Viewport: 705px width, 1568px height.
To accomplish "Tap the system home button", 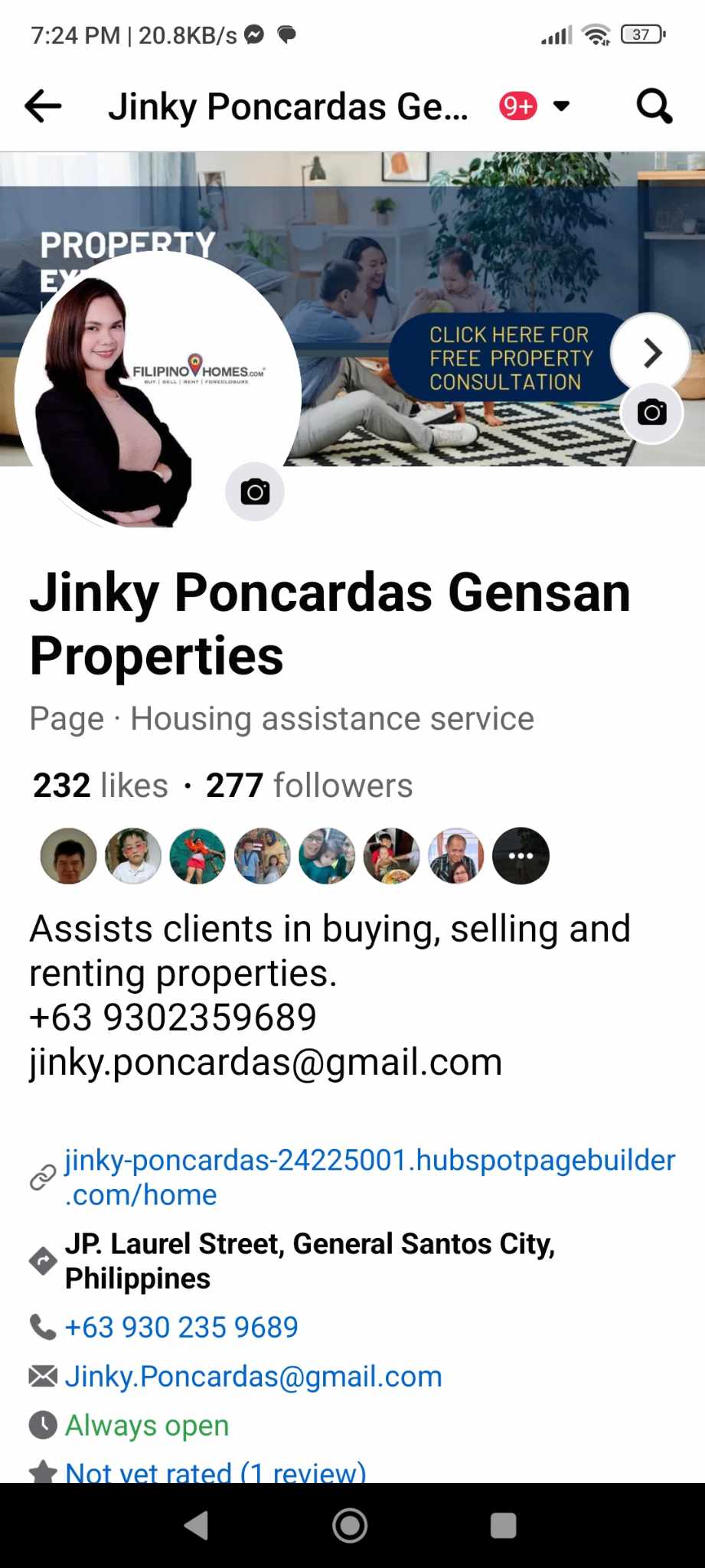I will coord(350,1525).
